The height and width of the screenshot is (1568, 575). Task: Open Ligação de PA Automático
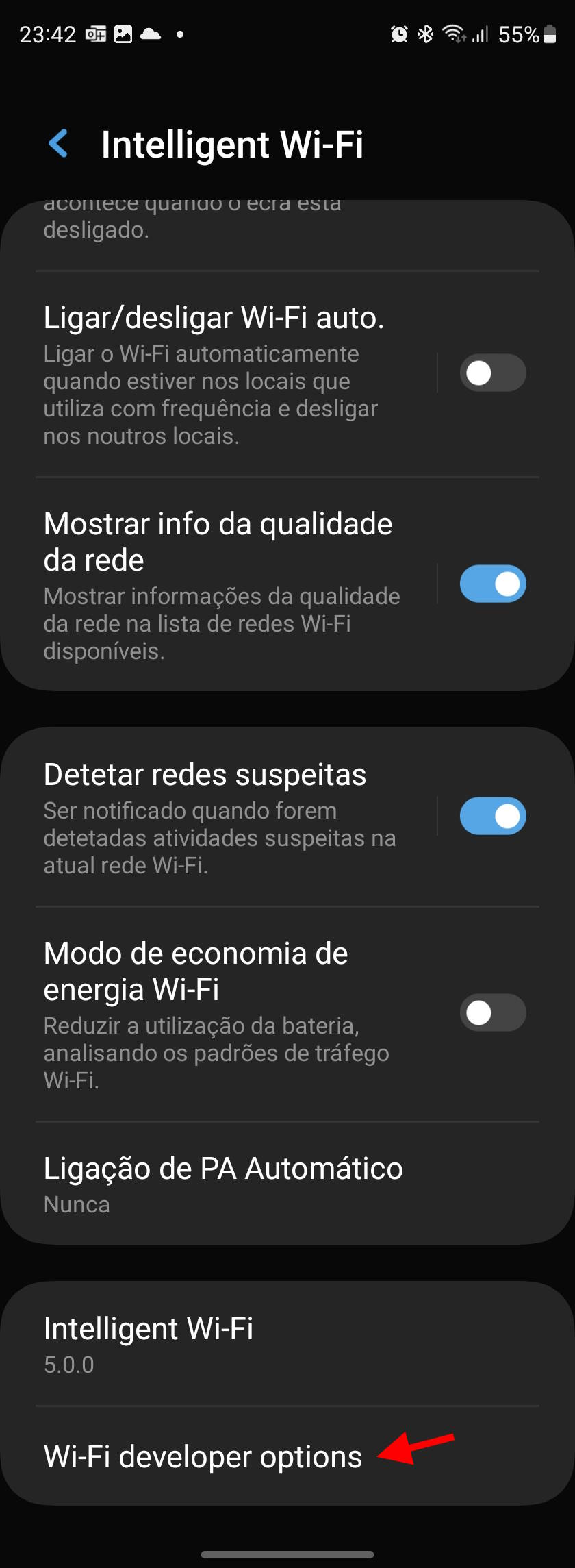click(287, 1183)
